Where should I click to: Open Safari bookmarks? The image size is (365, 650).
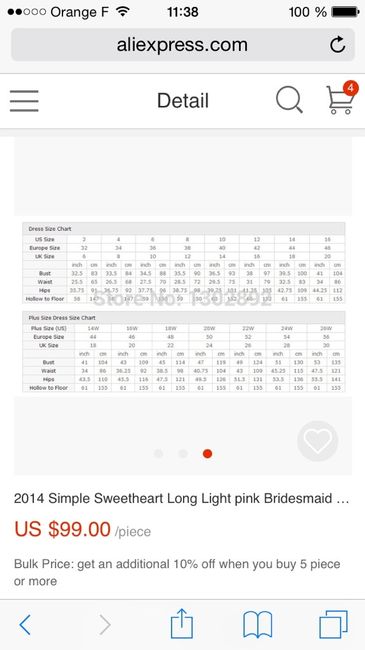(x=258, y=625)
